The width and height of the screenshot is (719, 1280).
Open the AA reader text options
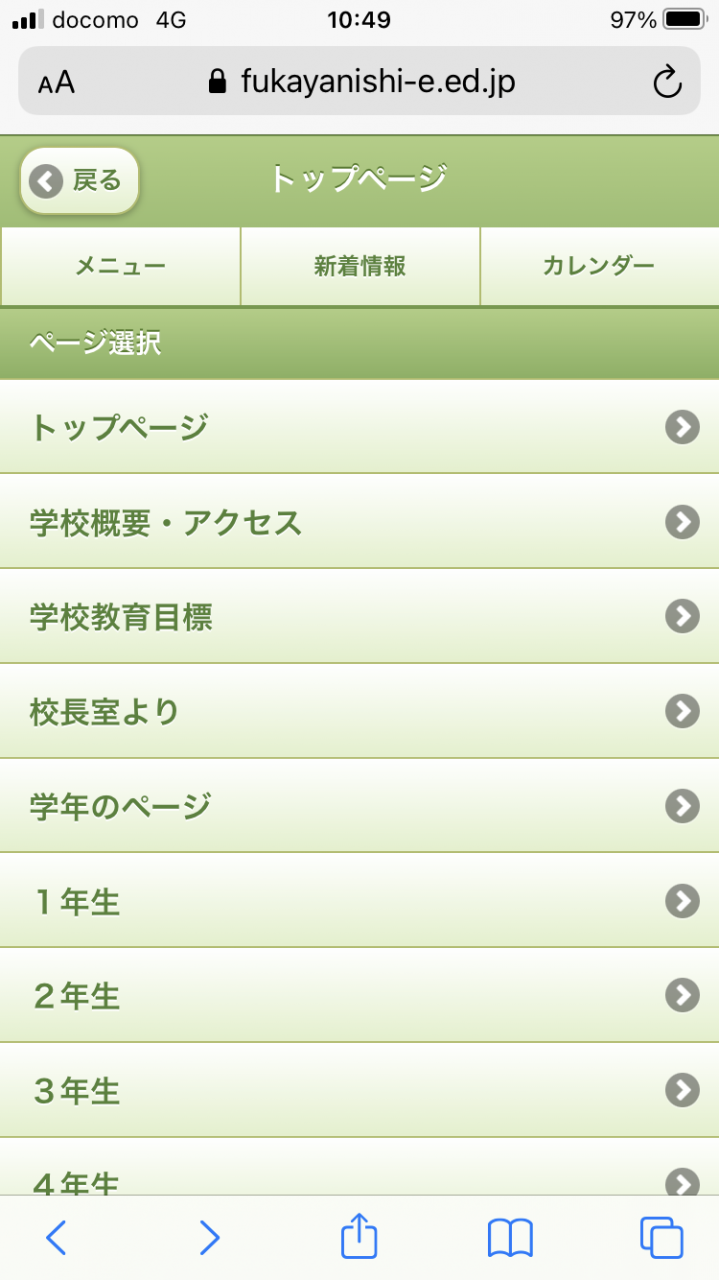pyautogui.click(x=56, y=82)
